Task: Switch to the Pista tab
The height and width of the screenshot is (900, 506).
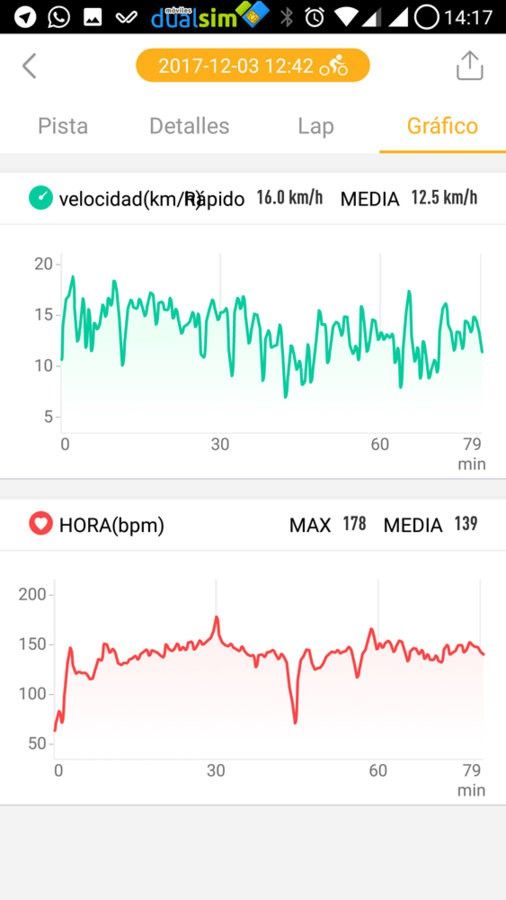Action: click(x=63, y=126)
